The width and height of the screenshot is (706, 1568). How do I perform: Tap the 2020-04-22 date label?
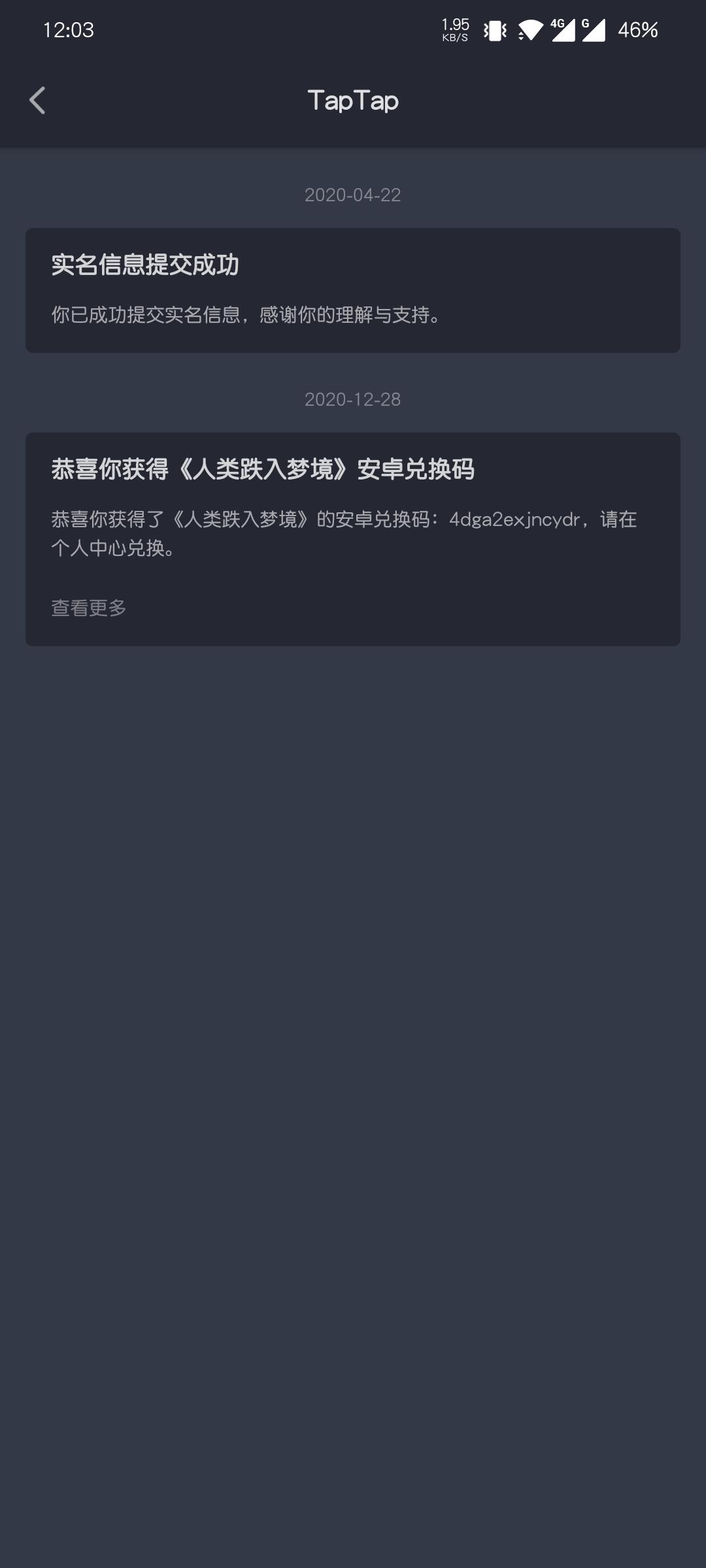(353, 195)
